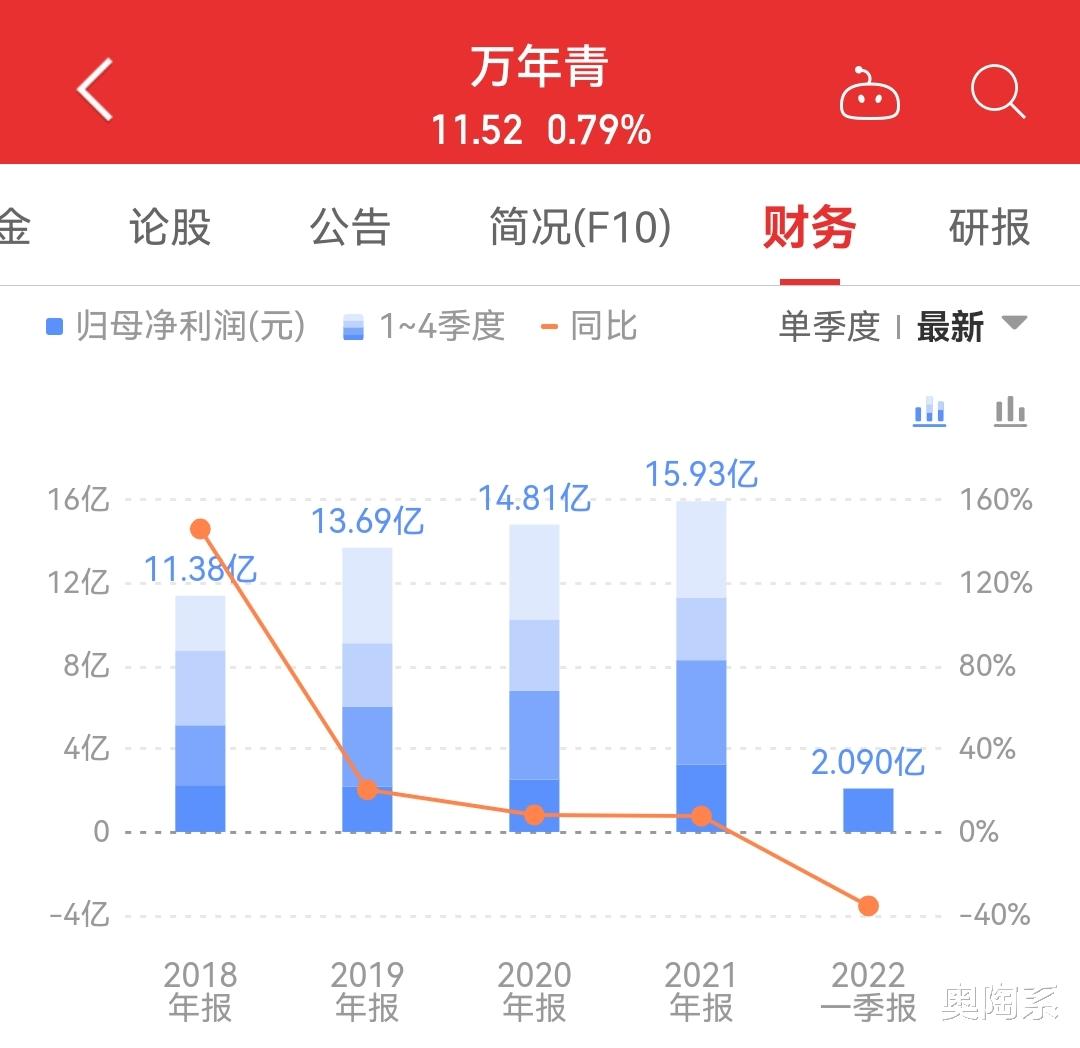Viewport: 1080px width, 1048px height.
Task: Switch chart to 单季度 view
Action: [x=829, y=327]
